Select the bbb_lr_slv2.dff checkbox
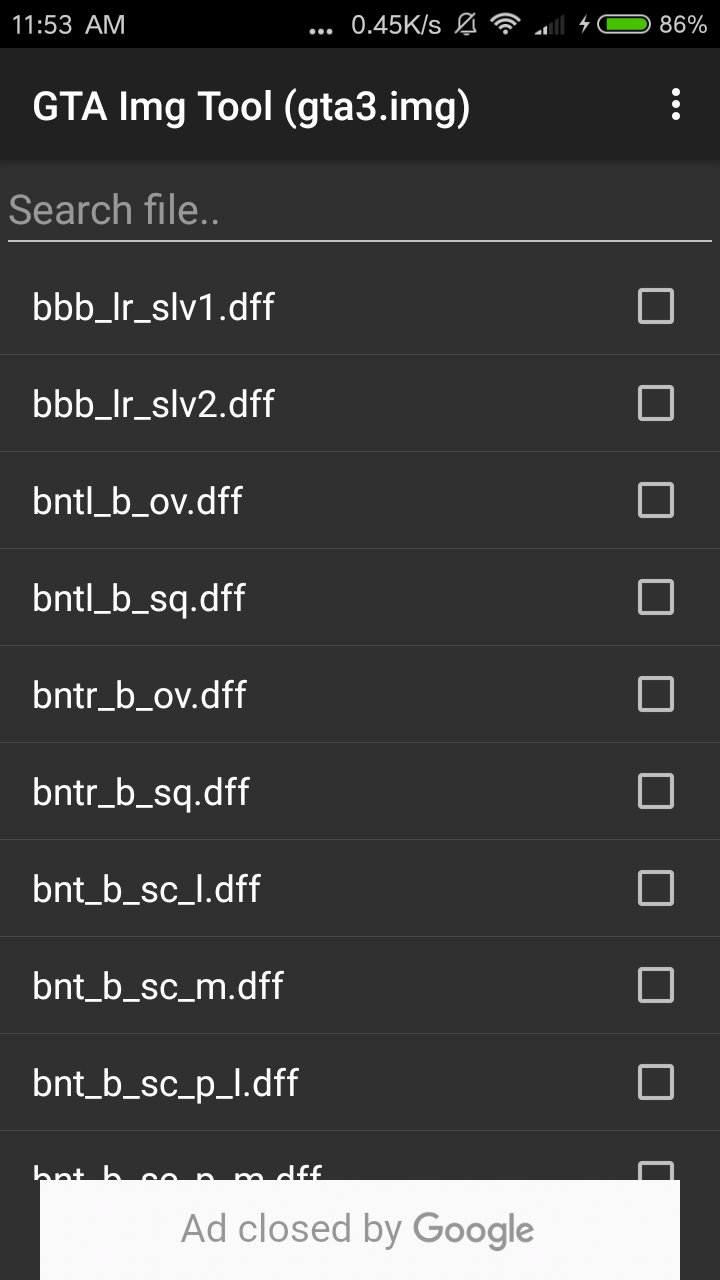Viewport: 720px width, 1280px height. click(656, 403)
